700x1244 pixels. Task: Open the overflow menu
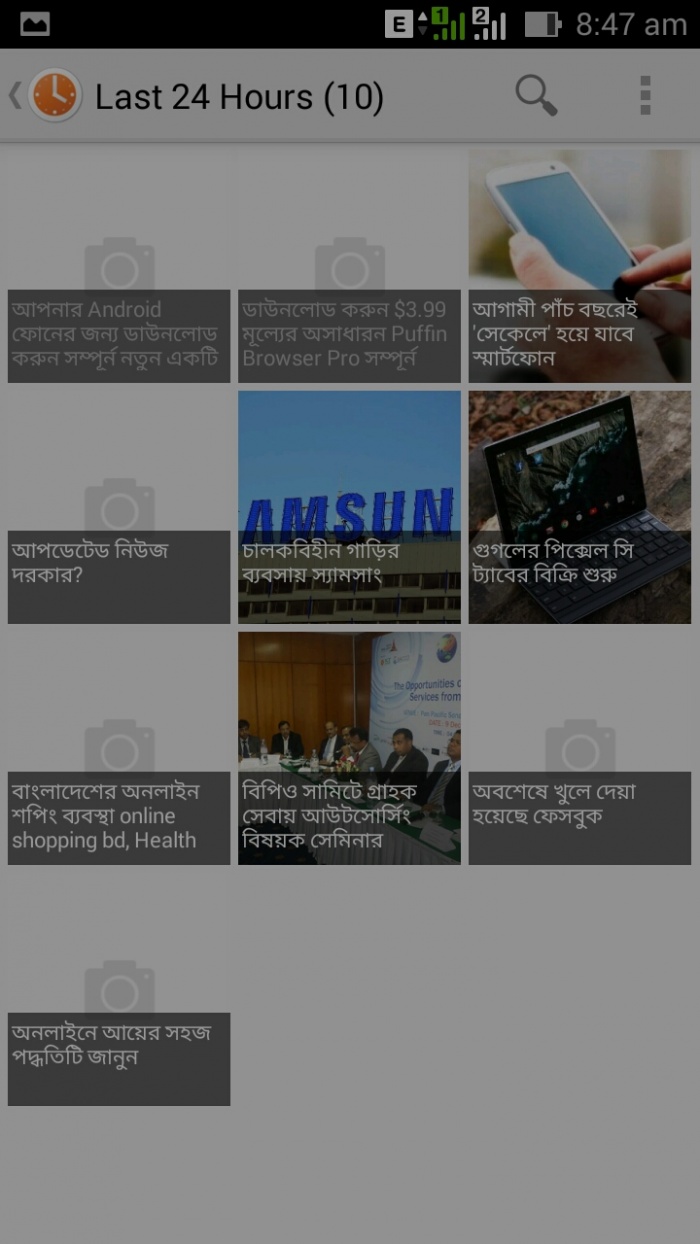tap(645, 96)
